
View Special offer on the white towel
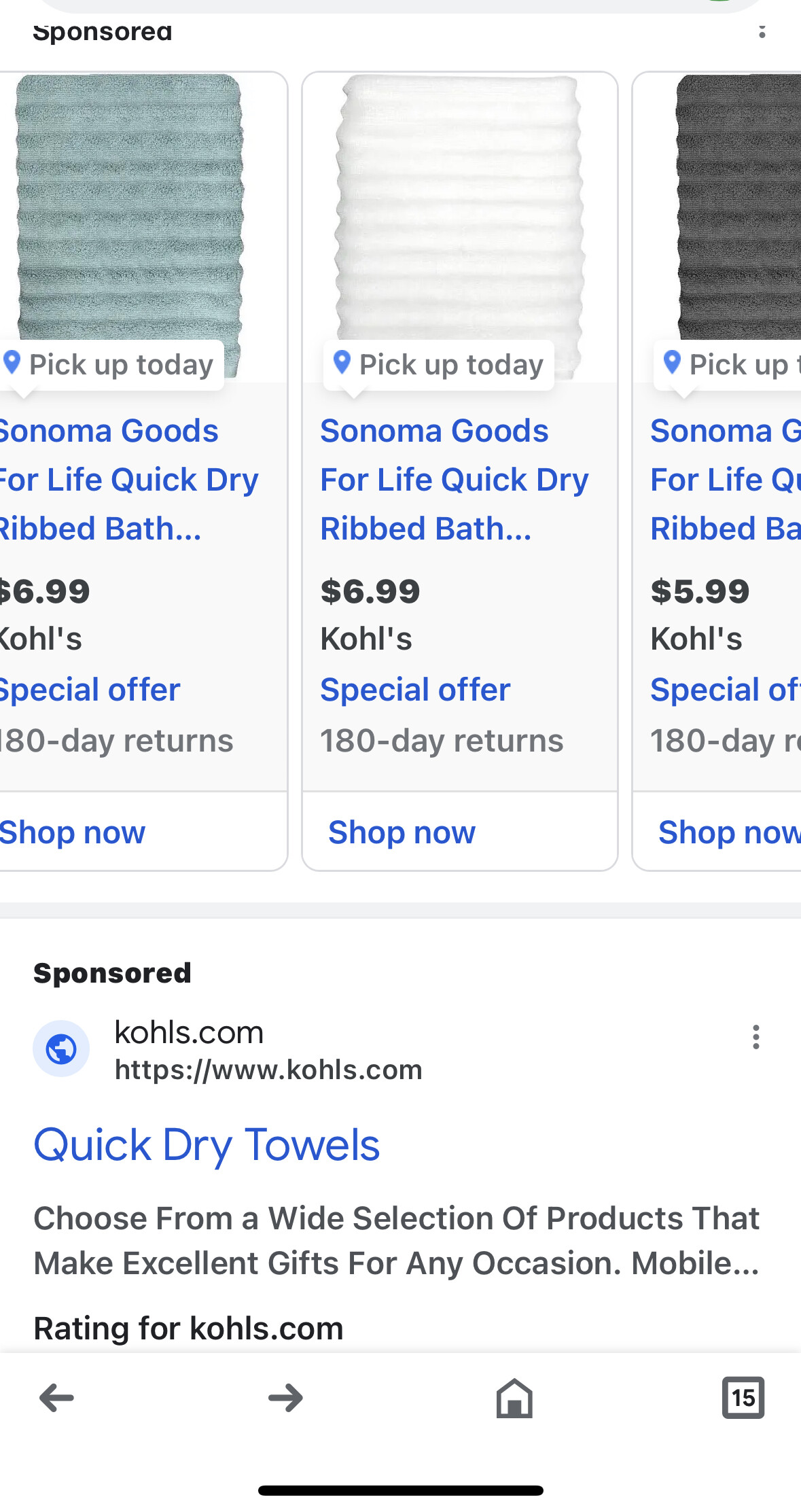(x=415, y=690)
